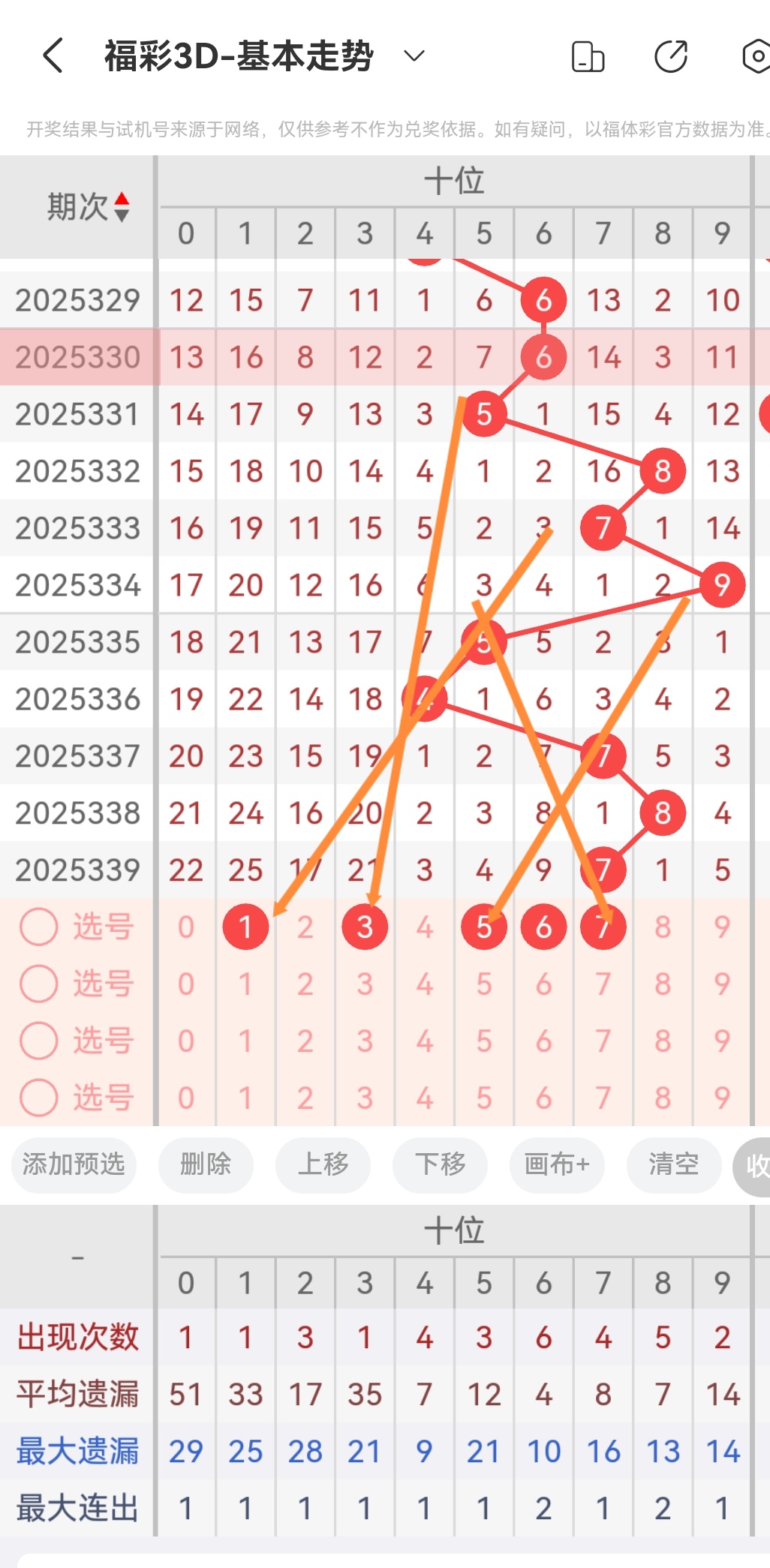The height and width of the screenshot is (1568, 770).
Task: Tap the 清空 clear button
Action: (x=673, y=1165)
